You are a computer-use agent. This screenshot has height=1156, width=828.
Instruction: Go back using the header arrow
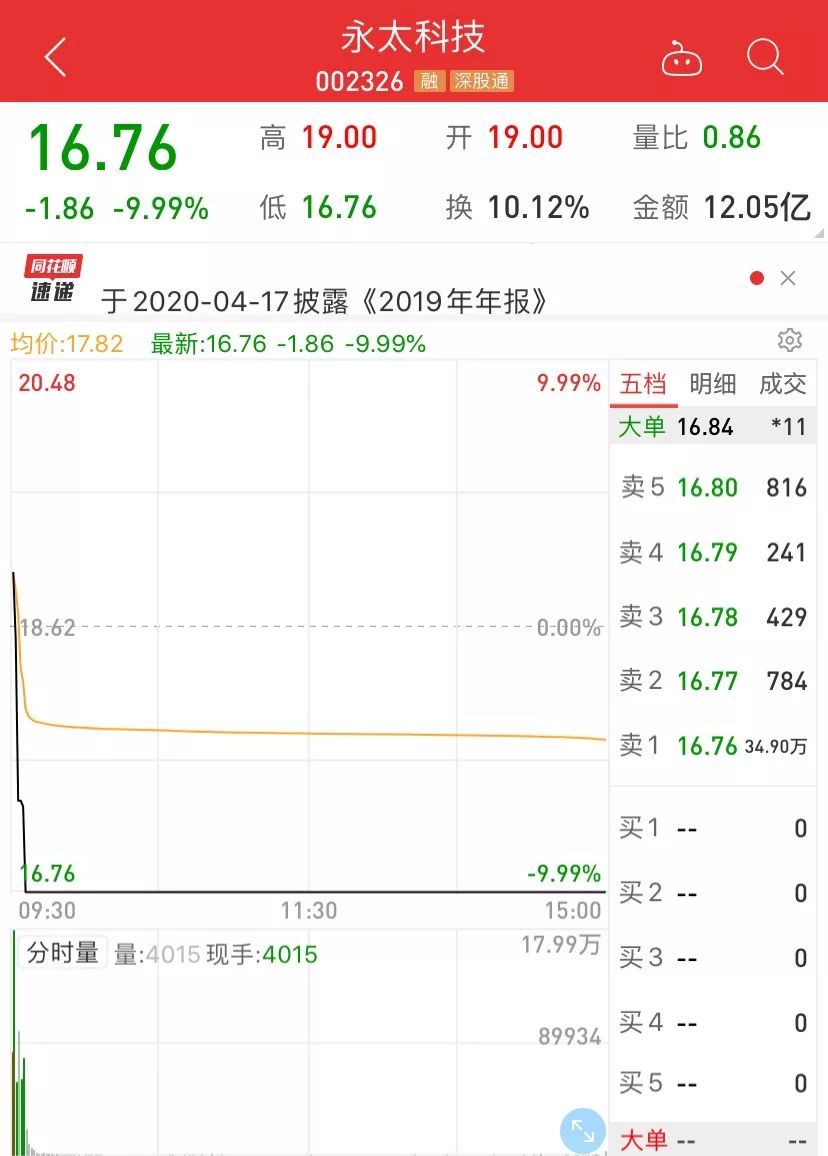point(56,58)
